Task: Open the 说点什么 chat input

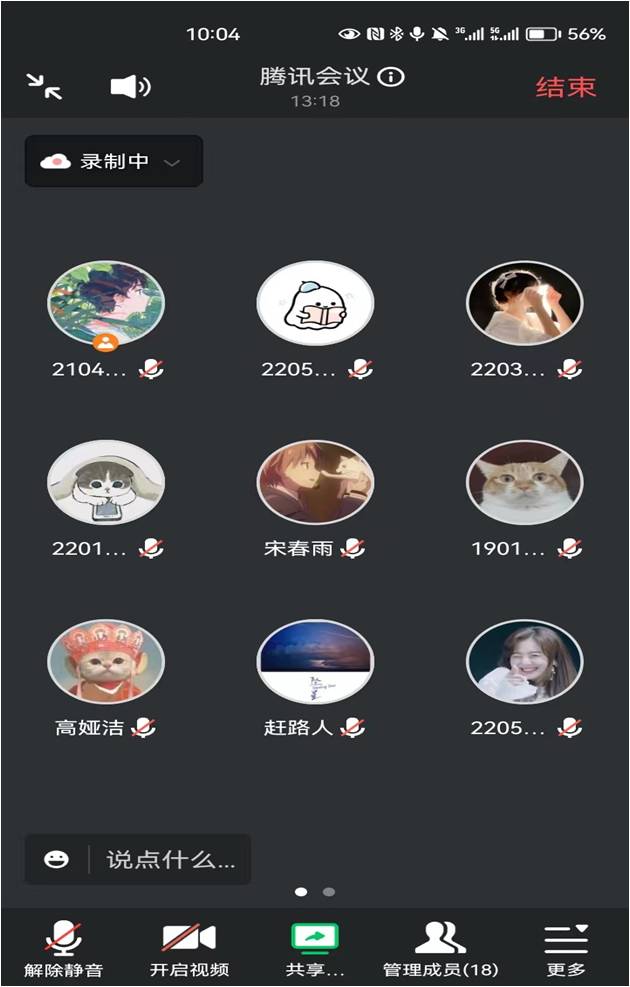Action: click(x=170, y=859)
